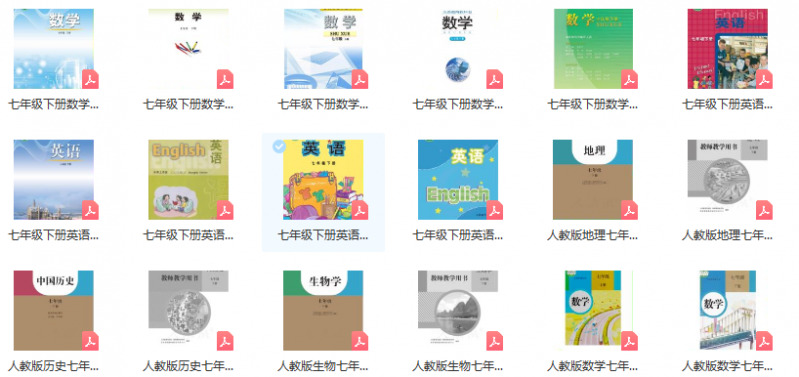The image size is (799, 377).
Task: Open the 人教版数学 file with bridge cover
Action: point(728,310)
